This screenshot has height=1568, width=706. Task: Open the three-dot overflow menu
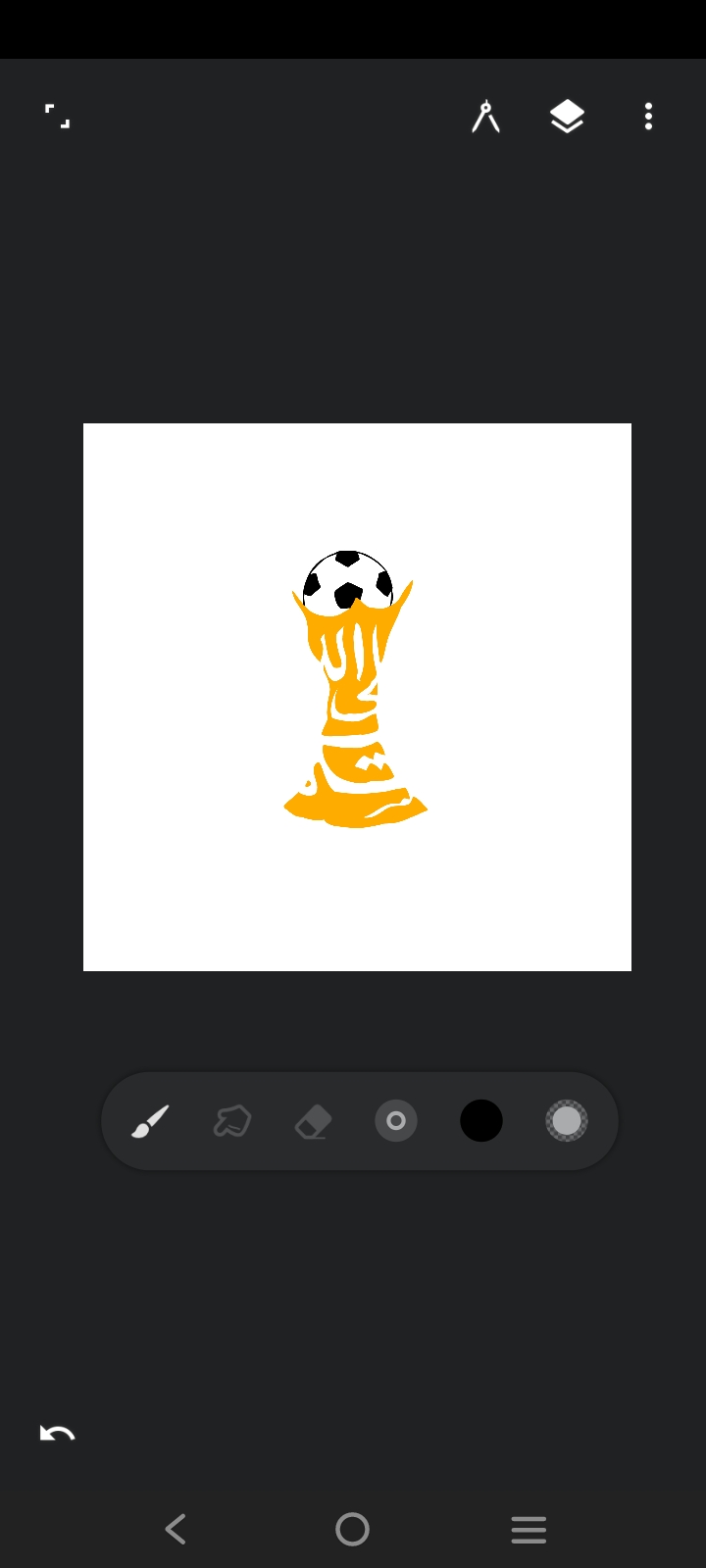pyautogui.click(x=648, y=117)
